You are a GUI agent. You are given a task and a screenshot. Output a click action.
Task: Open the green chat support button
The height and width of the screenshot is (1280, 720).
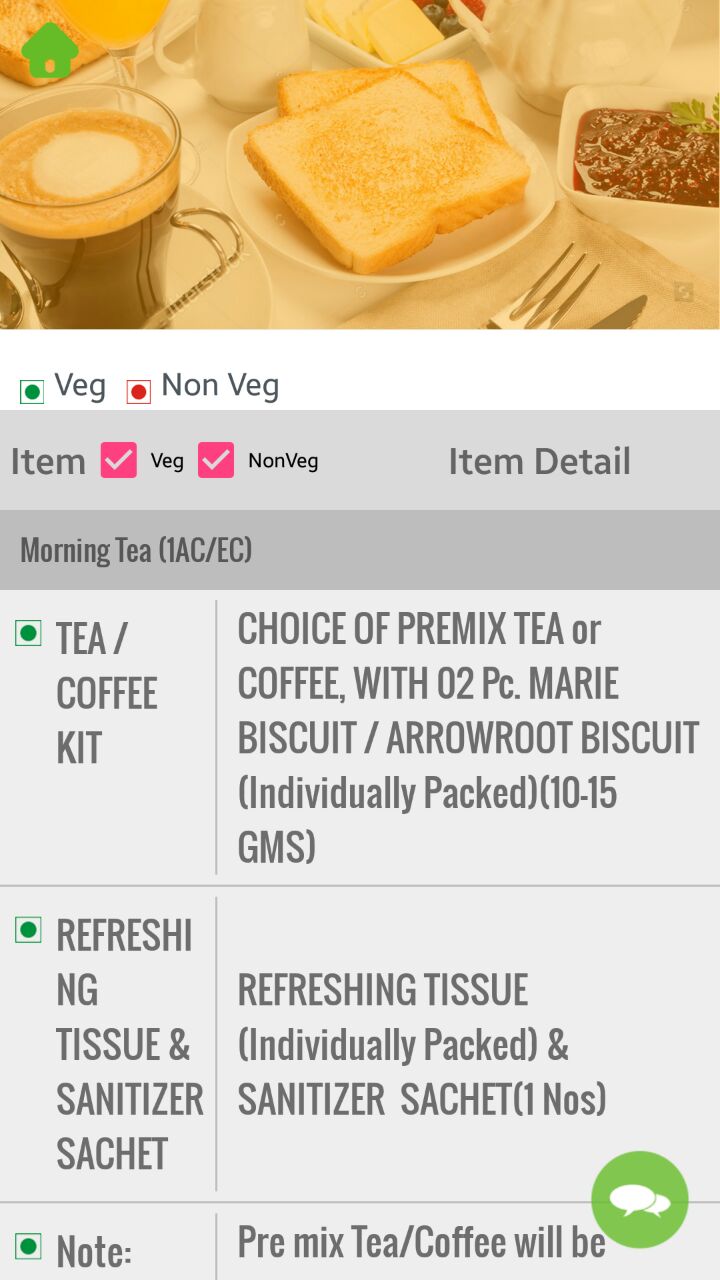pos(640,1199)
